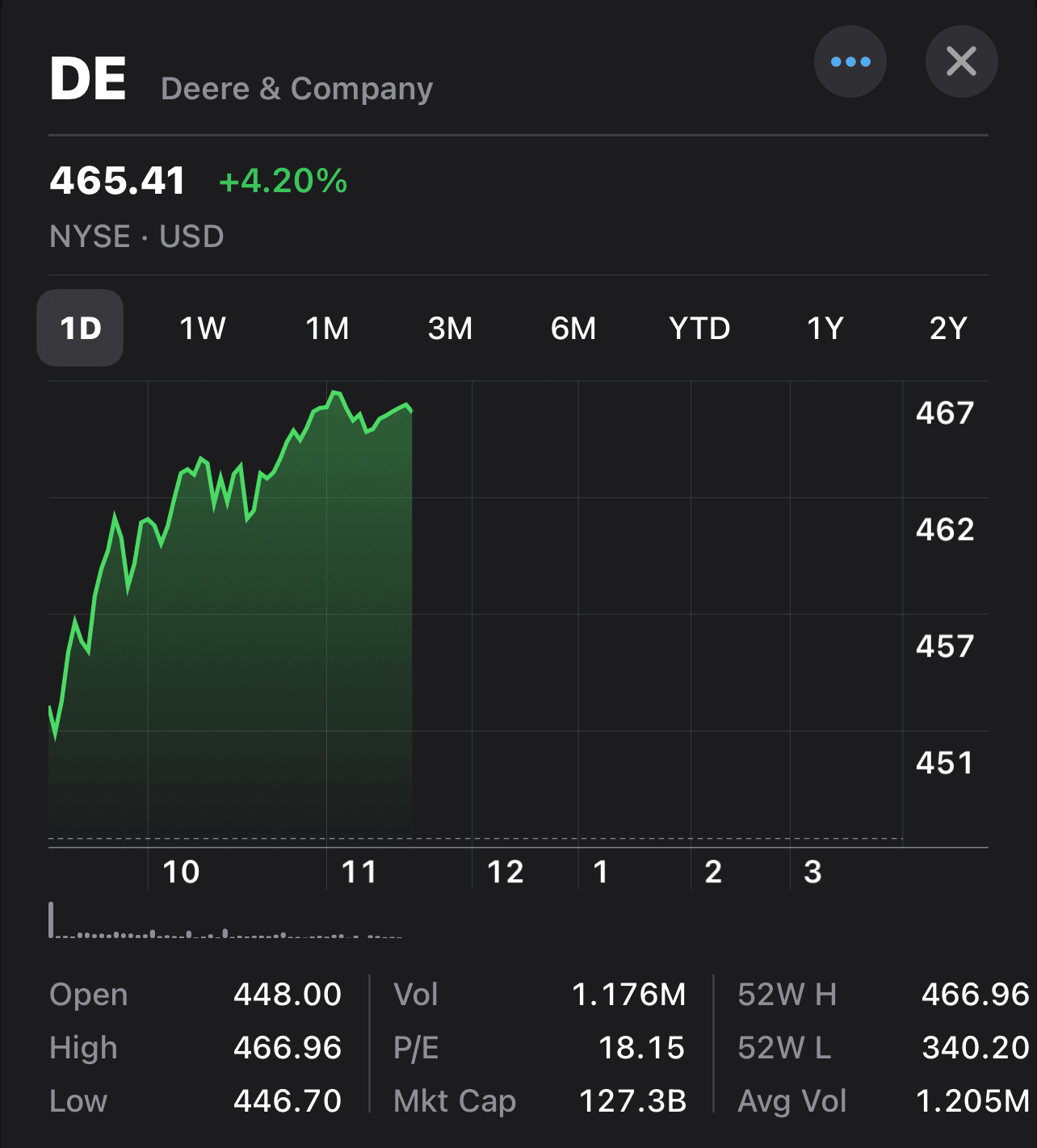Open the more options menu
Screen dimensions: 1037x1148
click(x=850, y=61)
